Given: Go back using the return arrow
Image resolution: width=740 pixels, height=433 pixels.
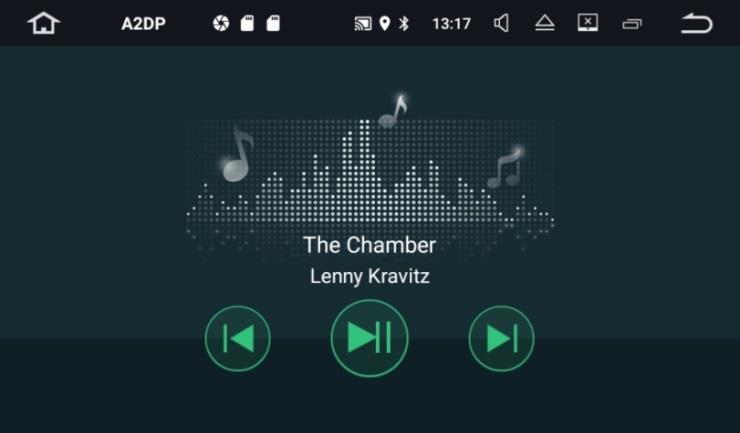Looking at the screenshot, I should pos(696,23).
